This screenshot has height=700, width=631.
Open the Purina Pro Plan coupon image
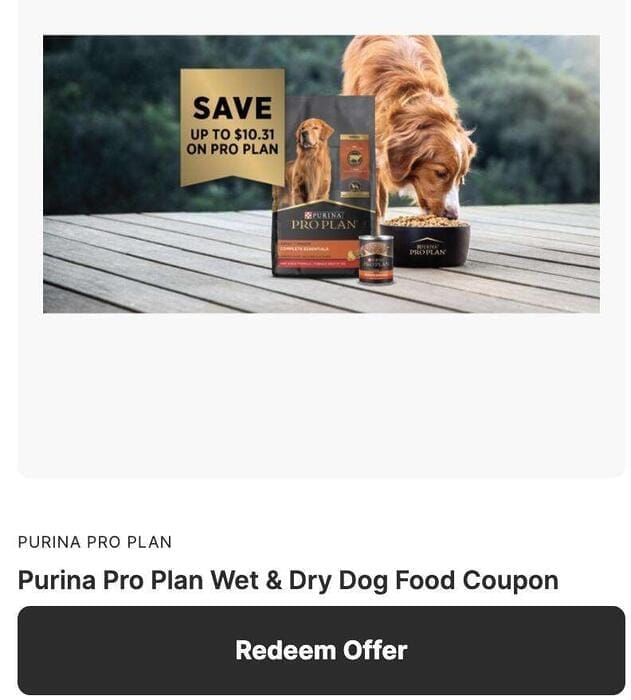pyautogui.click(x=321, y=174)
